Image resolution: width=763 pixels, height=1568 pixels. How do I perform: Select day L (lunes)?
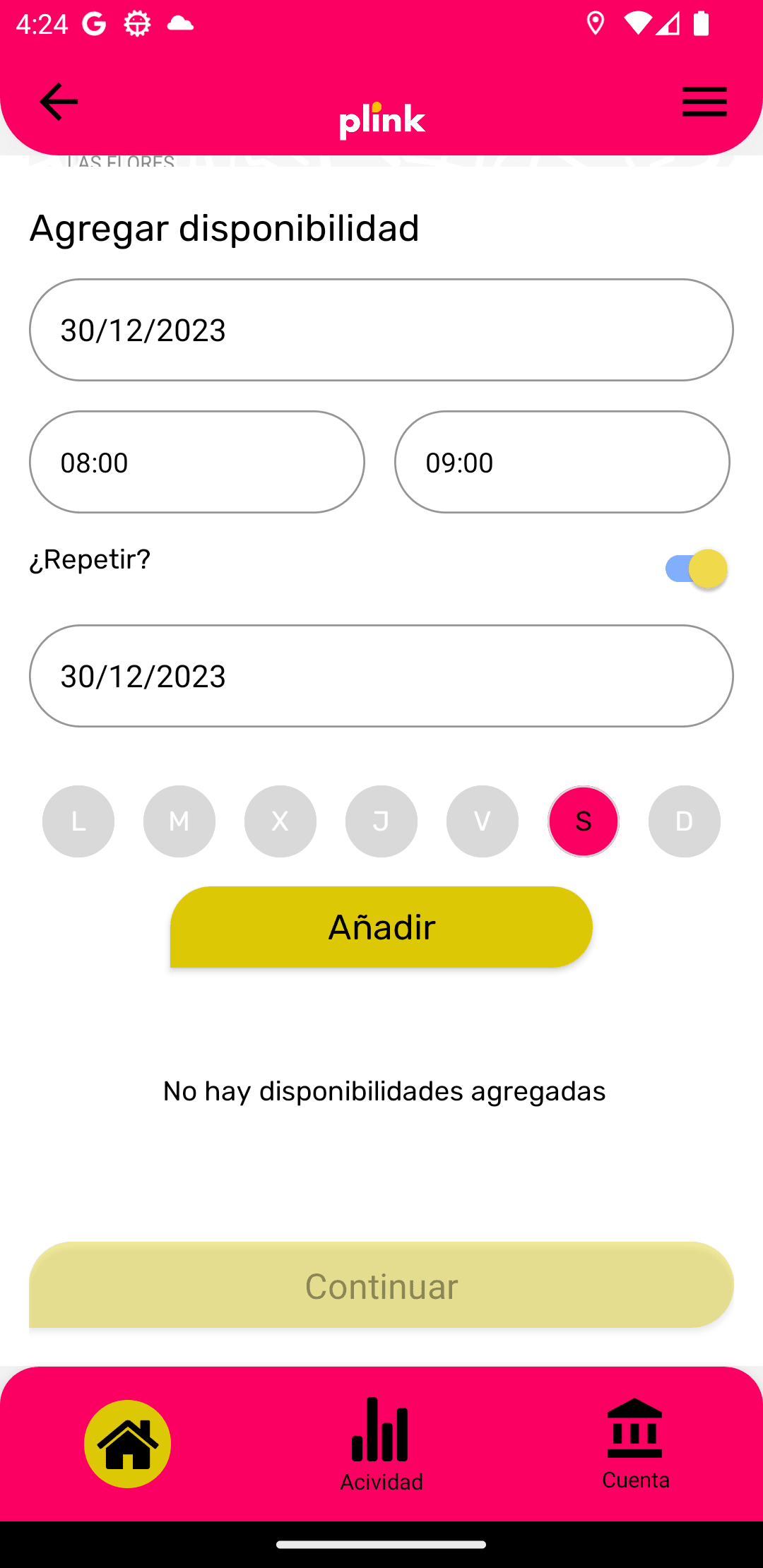(x=78, y=821)
